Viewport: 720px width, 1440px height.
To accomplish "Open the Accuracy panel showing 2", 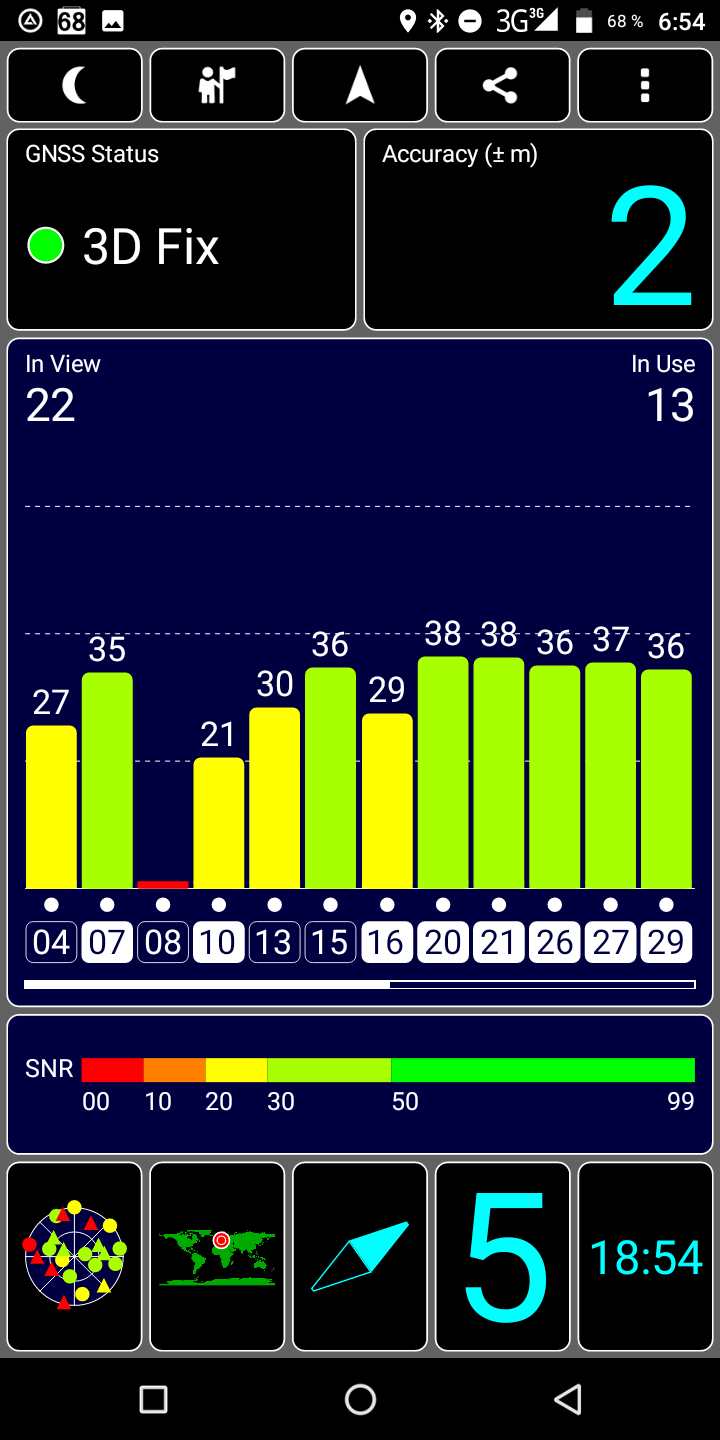I will [538, 230].
